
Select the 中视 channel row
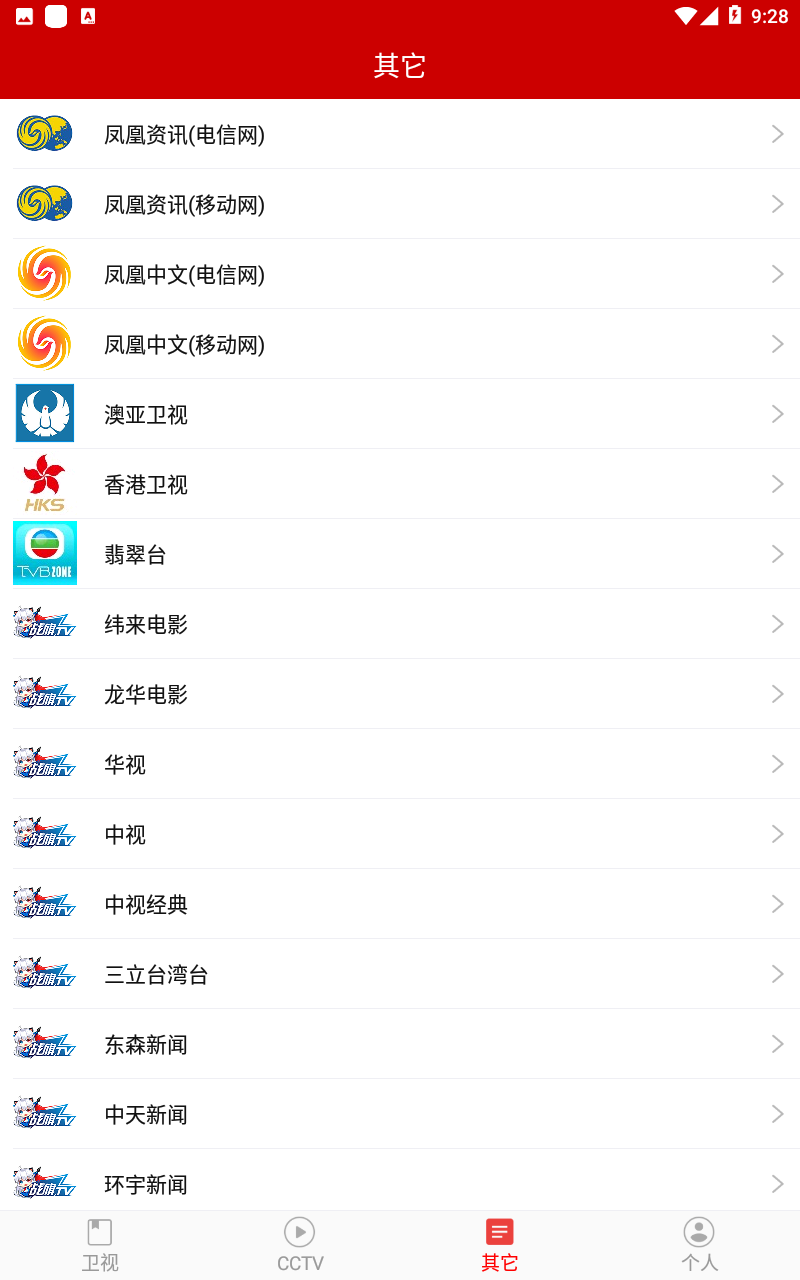(400, 834)
